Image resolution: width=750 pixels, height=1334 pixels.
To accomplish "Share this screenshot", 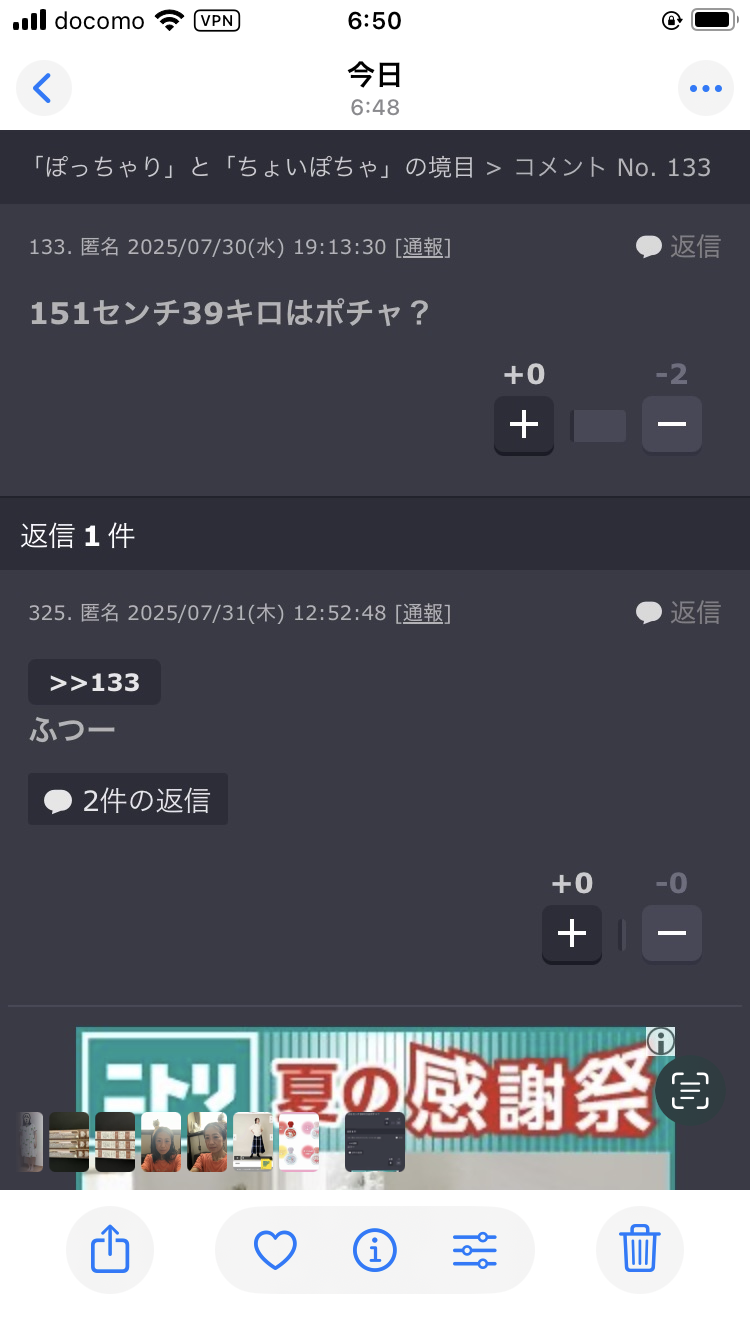I will pos(110,1250).
